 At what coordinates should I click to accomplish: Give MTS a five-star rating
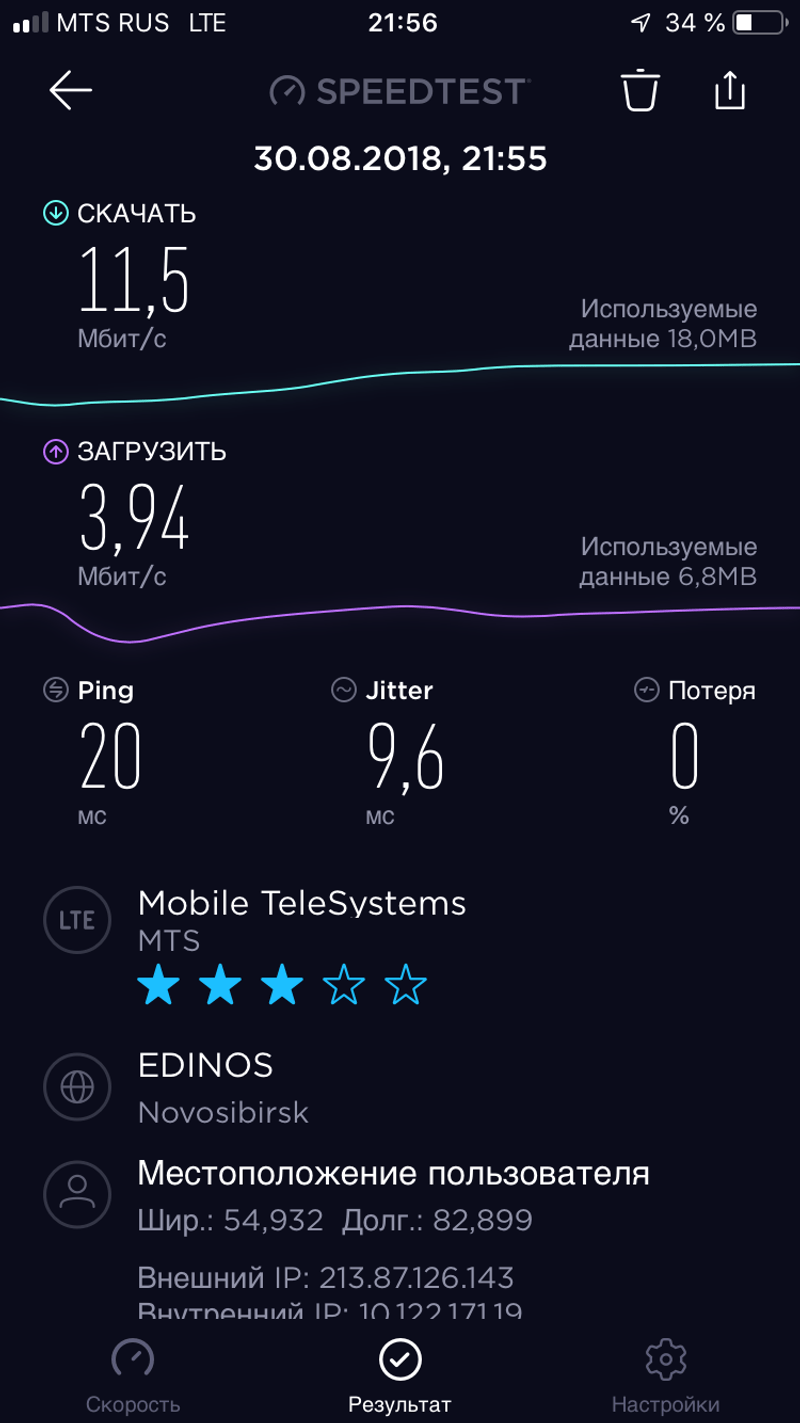406,986
